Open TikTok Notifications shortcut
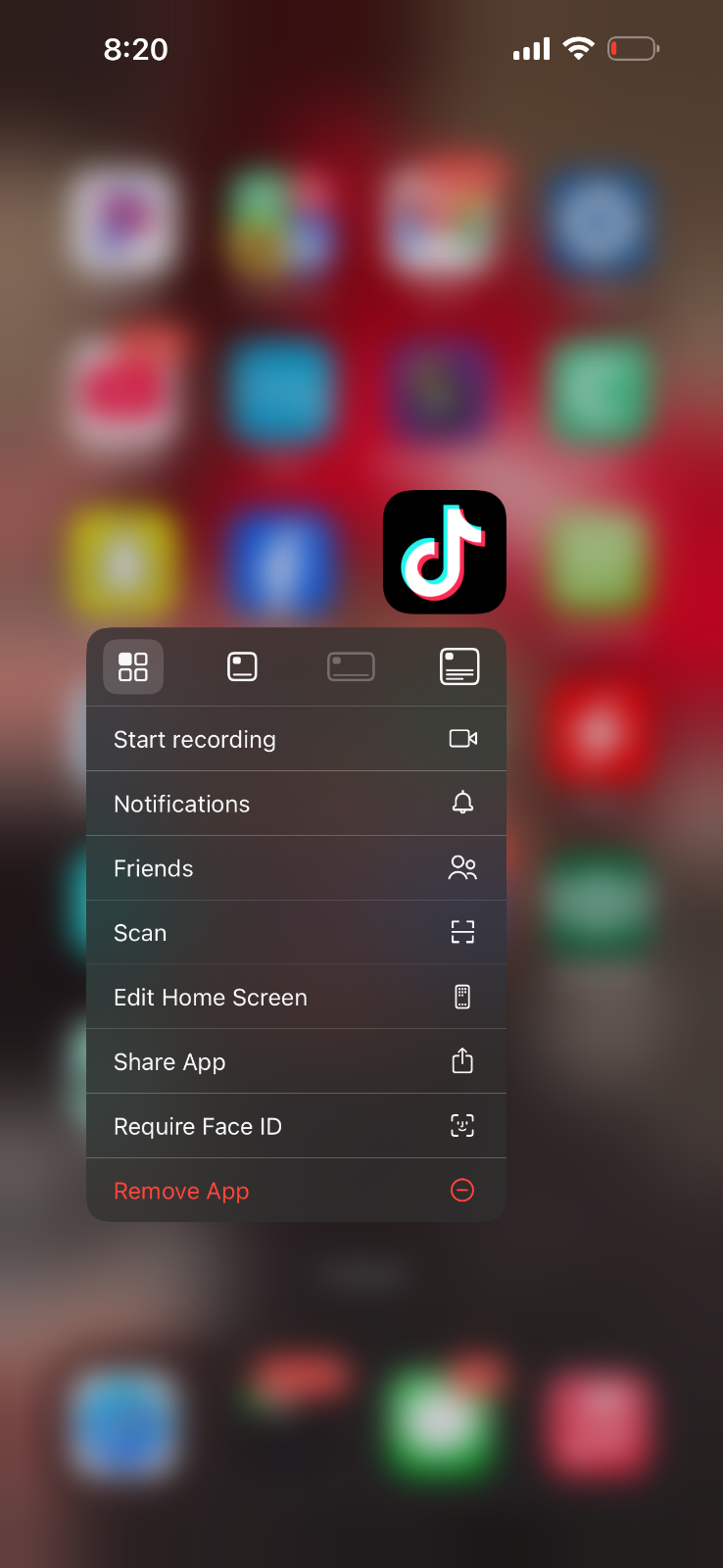Screen dimensions: 723x1568 click(295, 804)
